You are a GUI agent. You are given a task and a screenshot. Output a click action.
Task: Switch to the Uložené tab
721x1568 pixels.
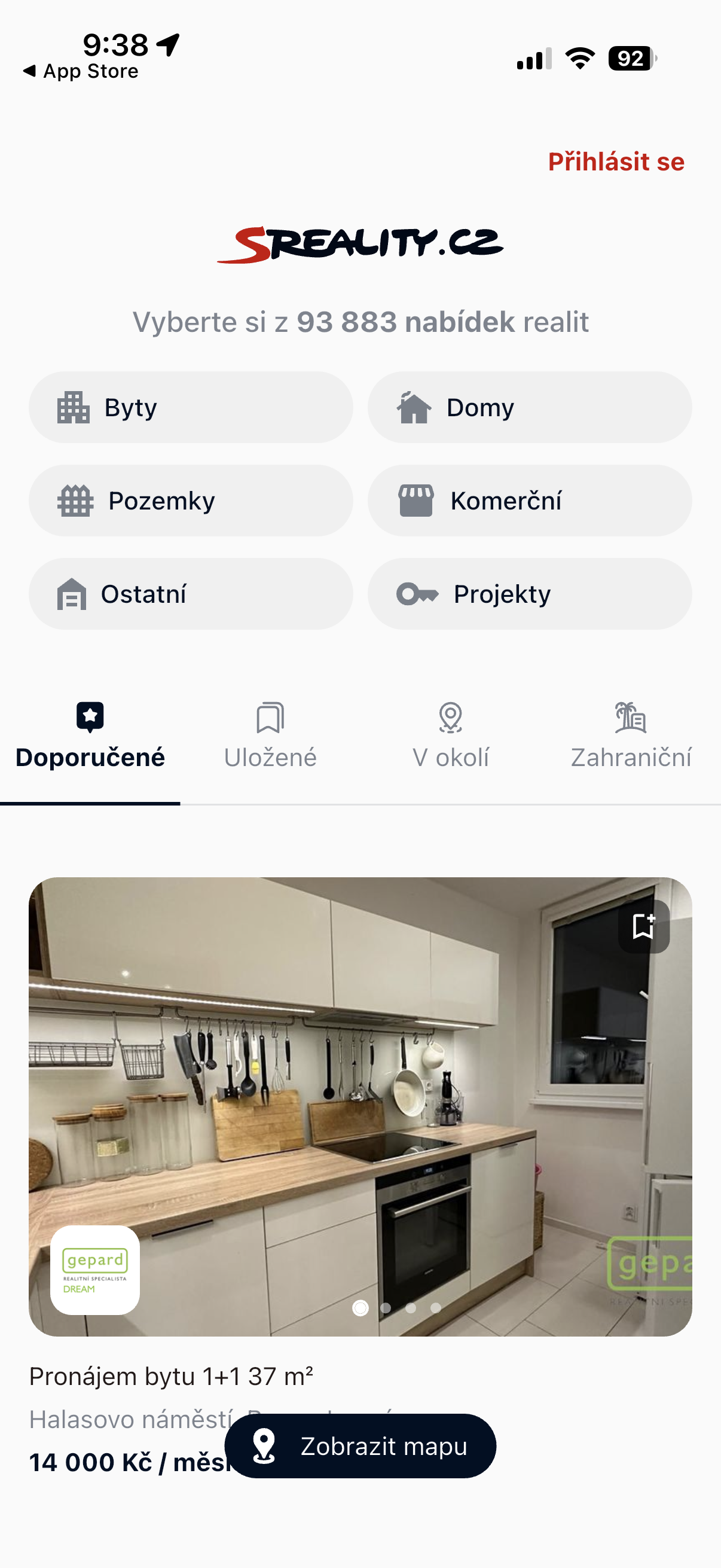[x=270, y=737]
